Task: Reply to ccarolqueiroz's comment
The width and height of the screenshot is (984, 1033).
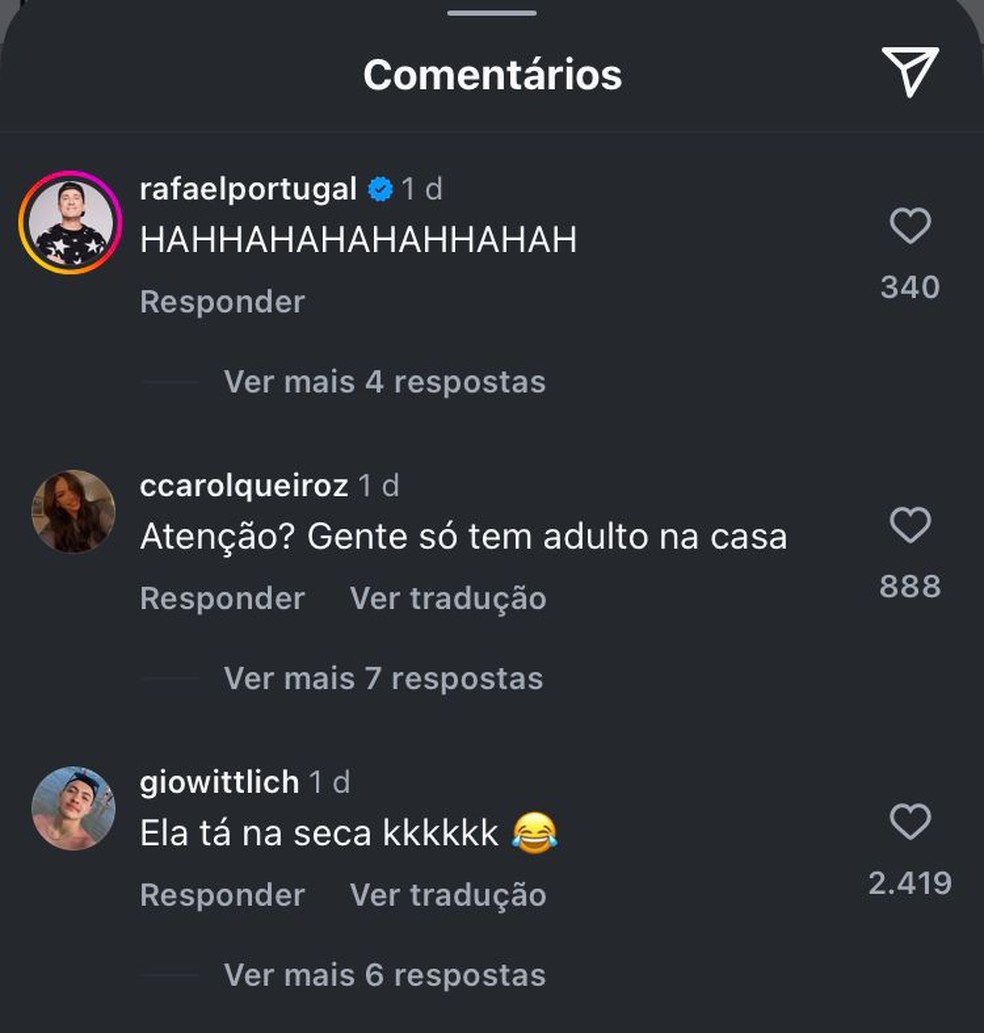Action: [222, 599]
